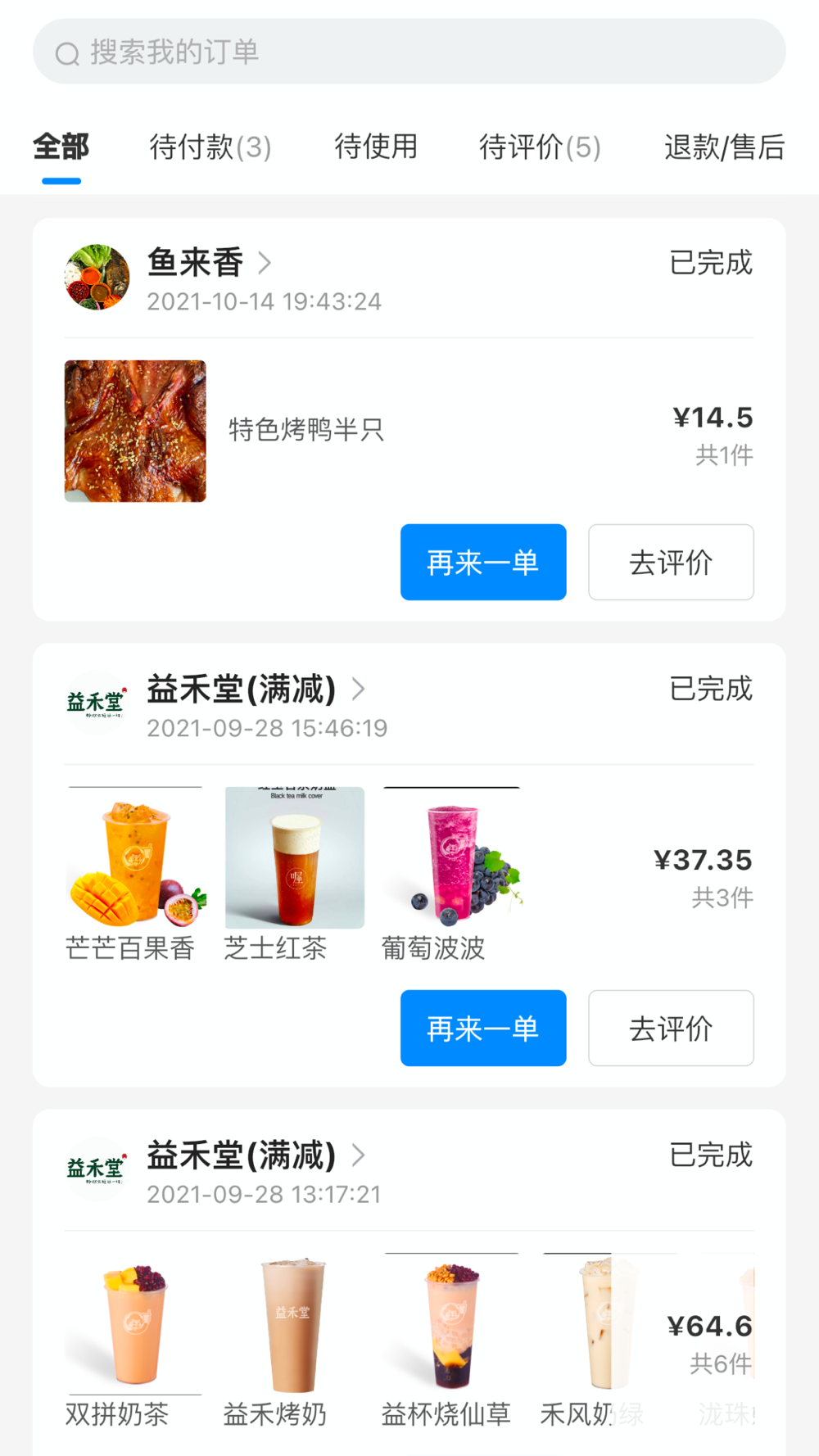
Task: Reorder from 鱼来香 with 再来一单
Action: [x=483, y=563]
